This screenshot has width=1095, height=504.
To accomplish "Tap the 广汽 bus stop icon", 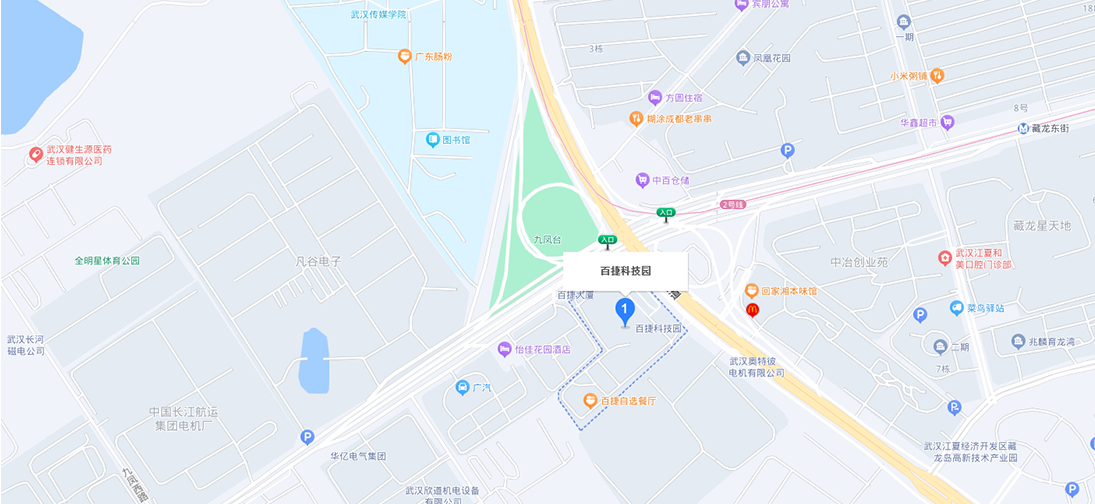I will (462, 387).
